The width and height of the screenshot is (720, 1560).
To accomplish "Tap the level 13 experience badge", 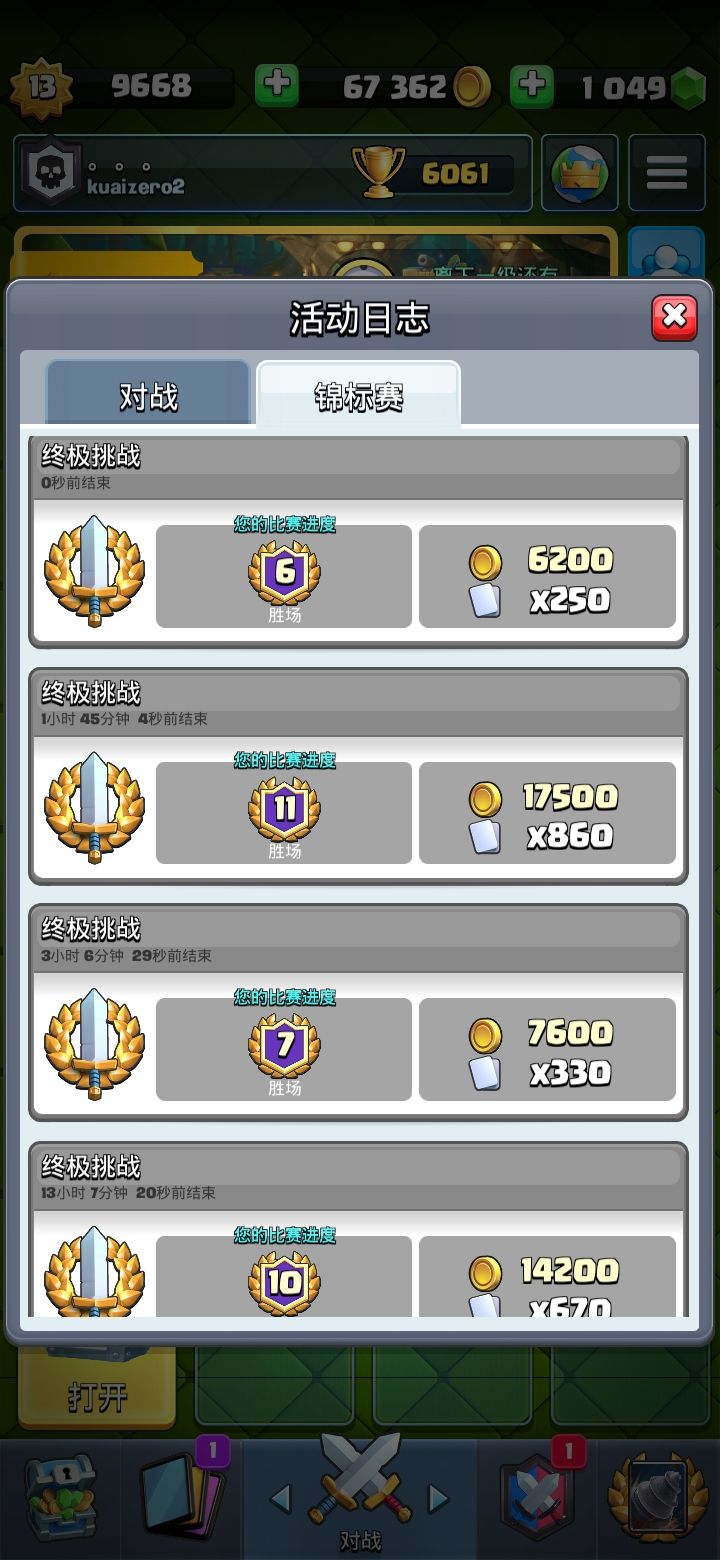I will point(41,88).
